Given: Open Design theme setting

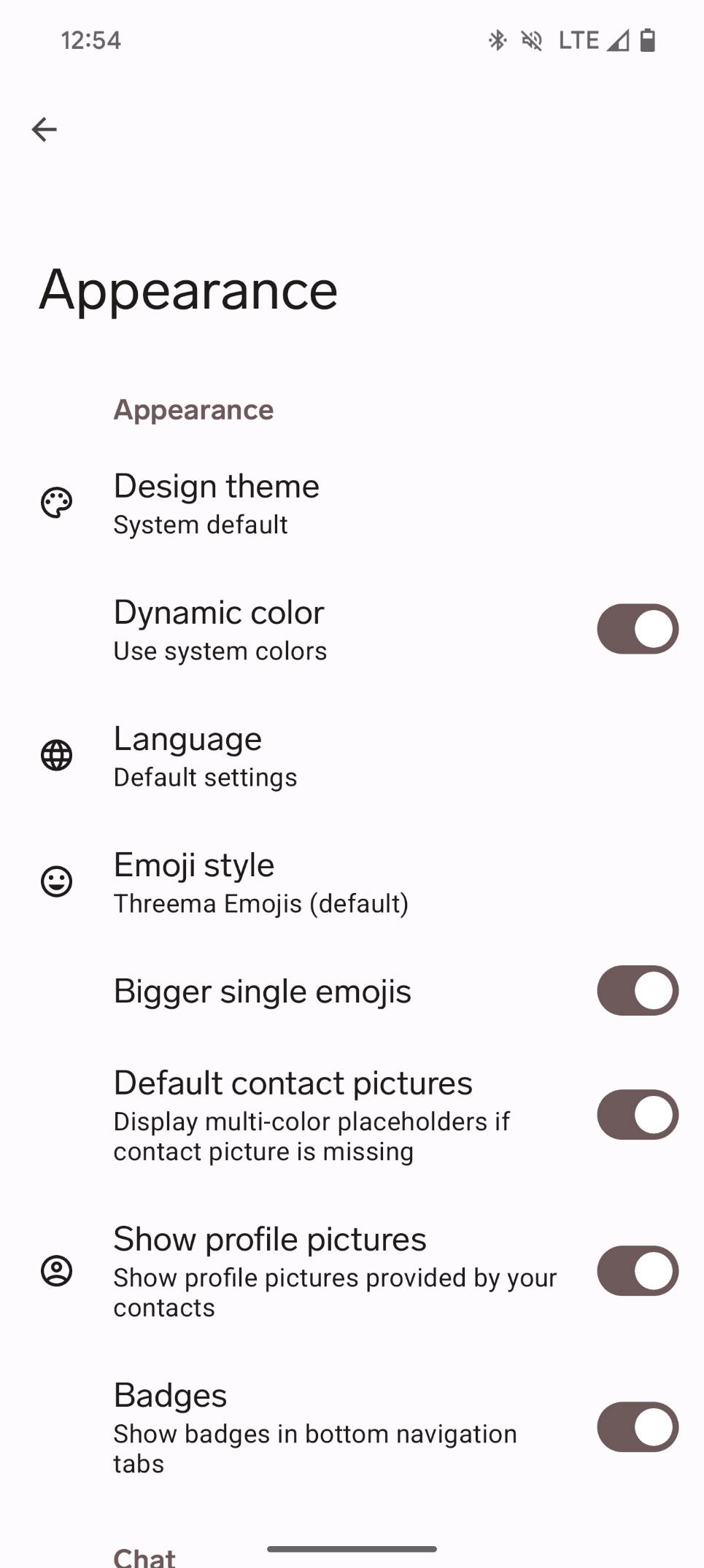Looking at the screenshot, I should [x=352, y=503].
